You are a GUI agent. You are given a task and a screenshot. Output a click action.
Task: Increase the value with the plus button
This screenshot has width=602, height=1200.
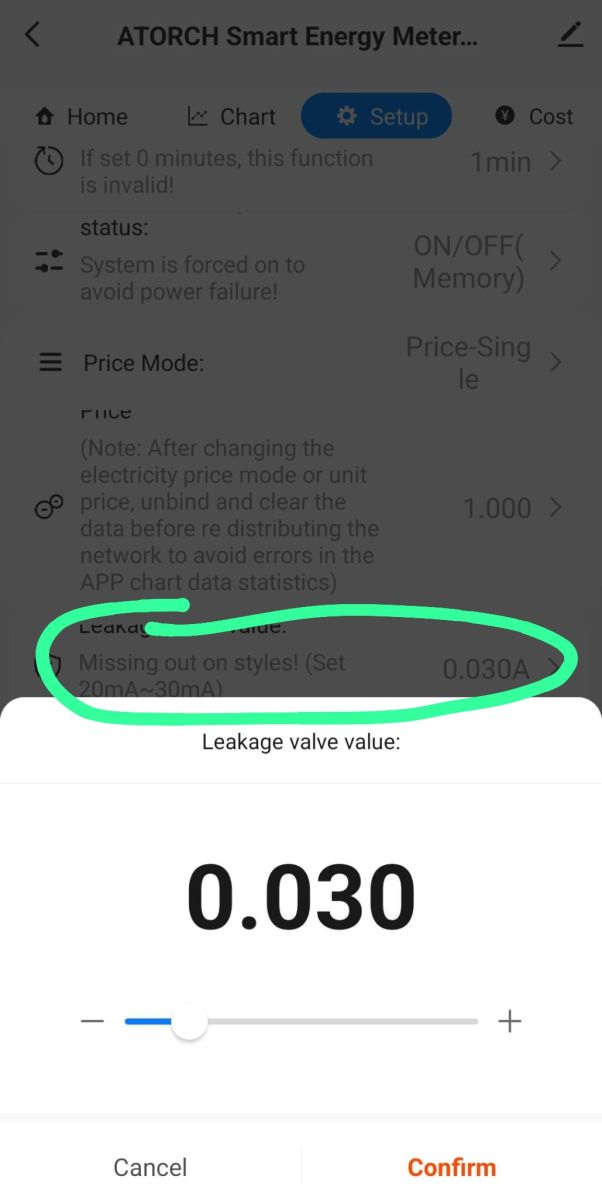[x=510, y=1021]
